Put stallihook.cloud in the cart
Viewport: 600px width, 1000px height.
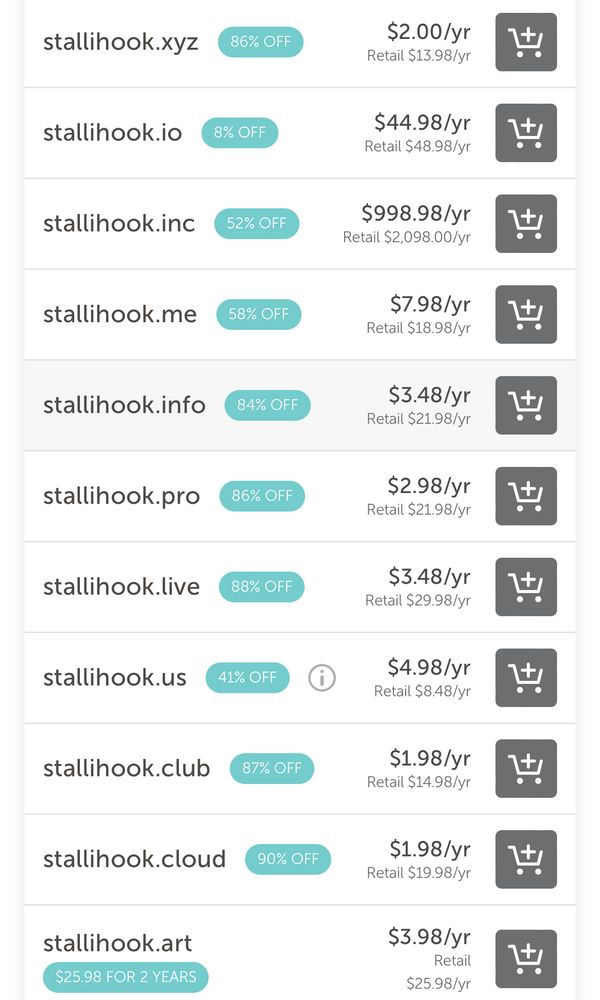click(526, 859)
